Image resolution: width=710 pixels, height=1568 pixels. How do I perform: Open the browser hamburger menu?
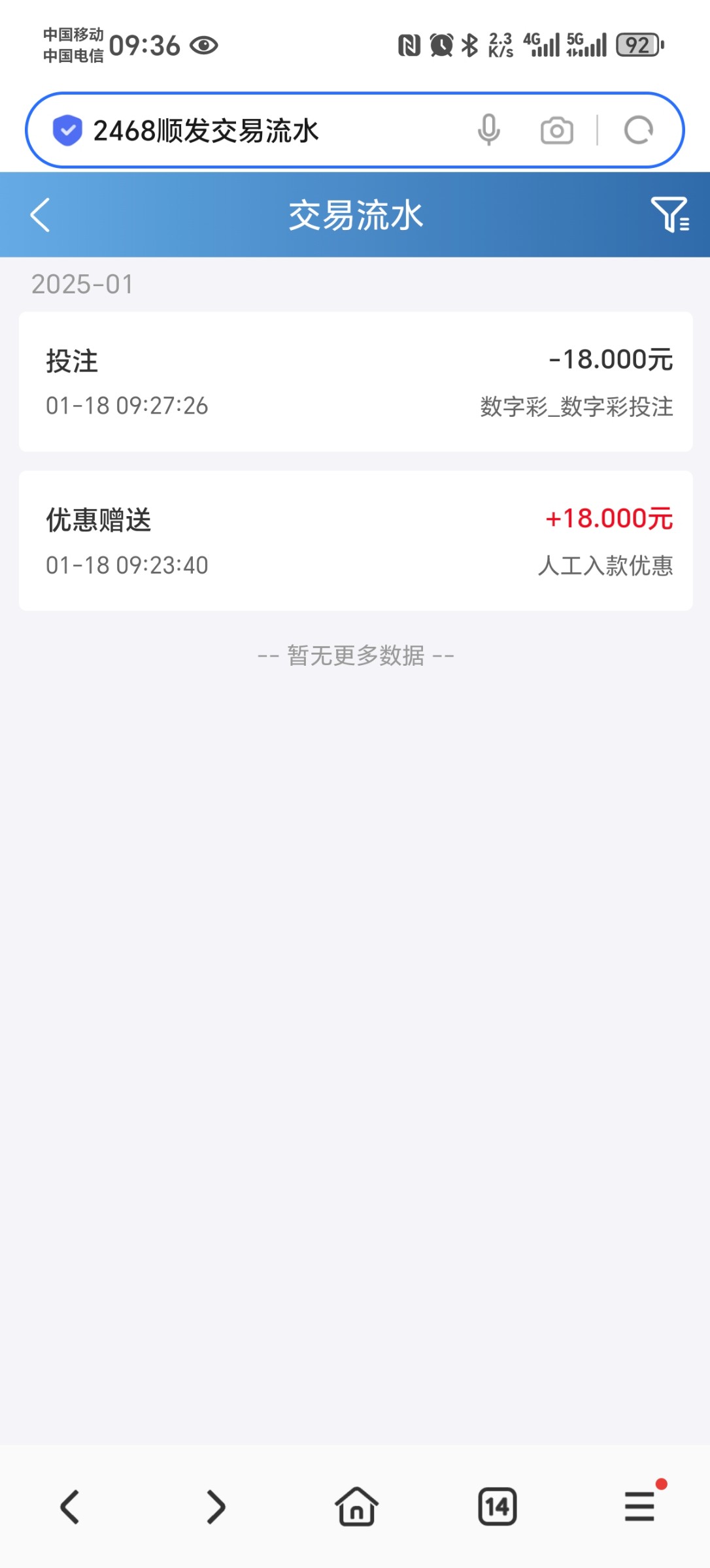coord(639,1506)
